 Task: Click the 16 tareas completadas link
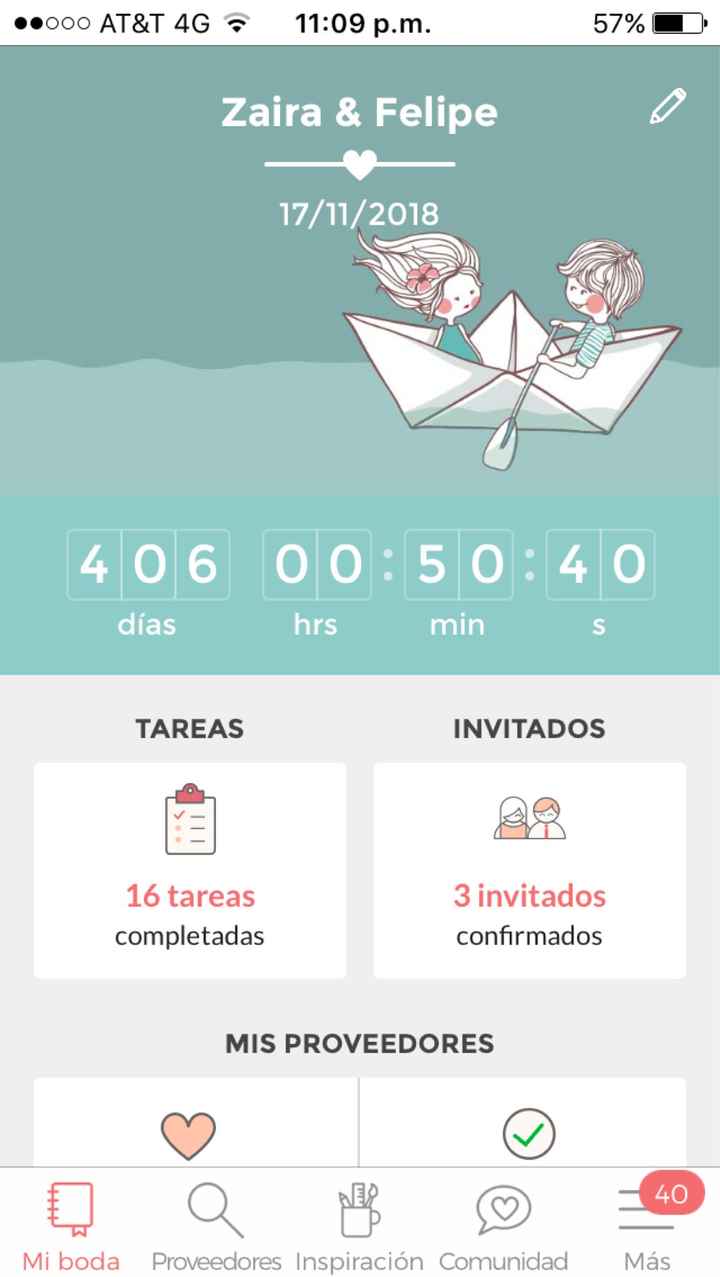click(x=190, y=914)
